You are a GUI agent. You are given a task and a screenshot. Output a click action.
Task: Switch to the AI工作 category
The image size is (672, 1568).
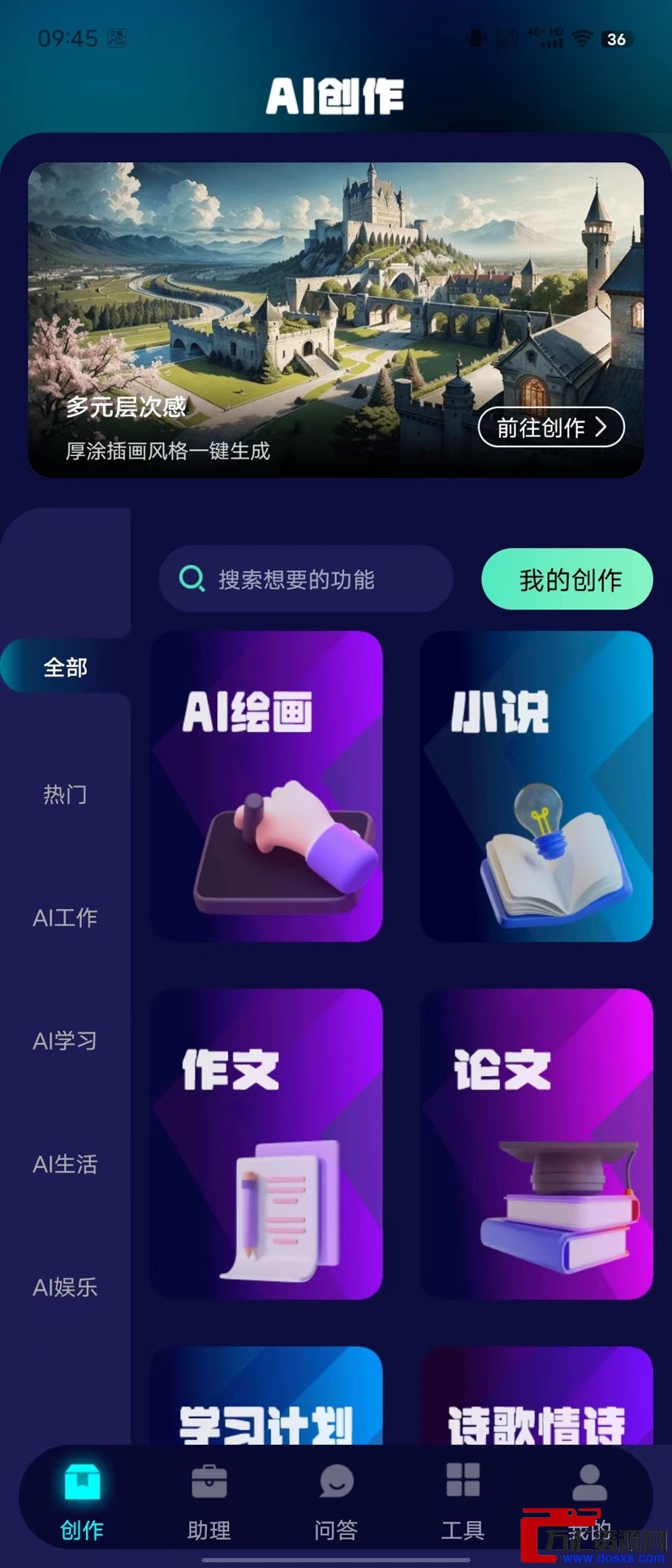(x=65, y=917)
